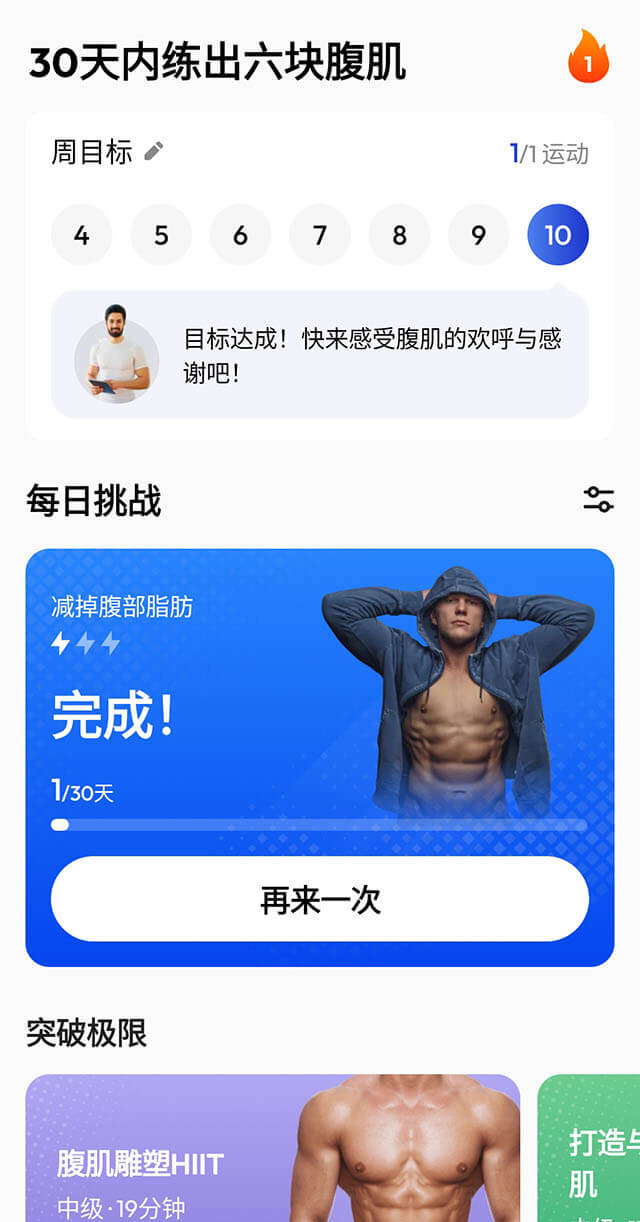
Task: Select day 7 in the week row
Action: click(x=320, y=235)
